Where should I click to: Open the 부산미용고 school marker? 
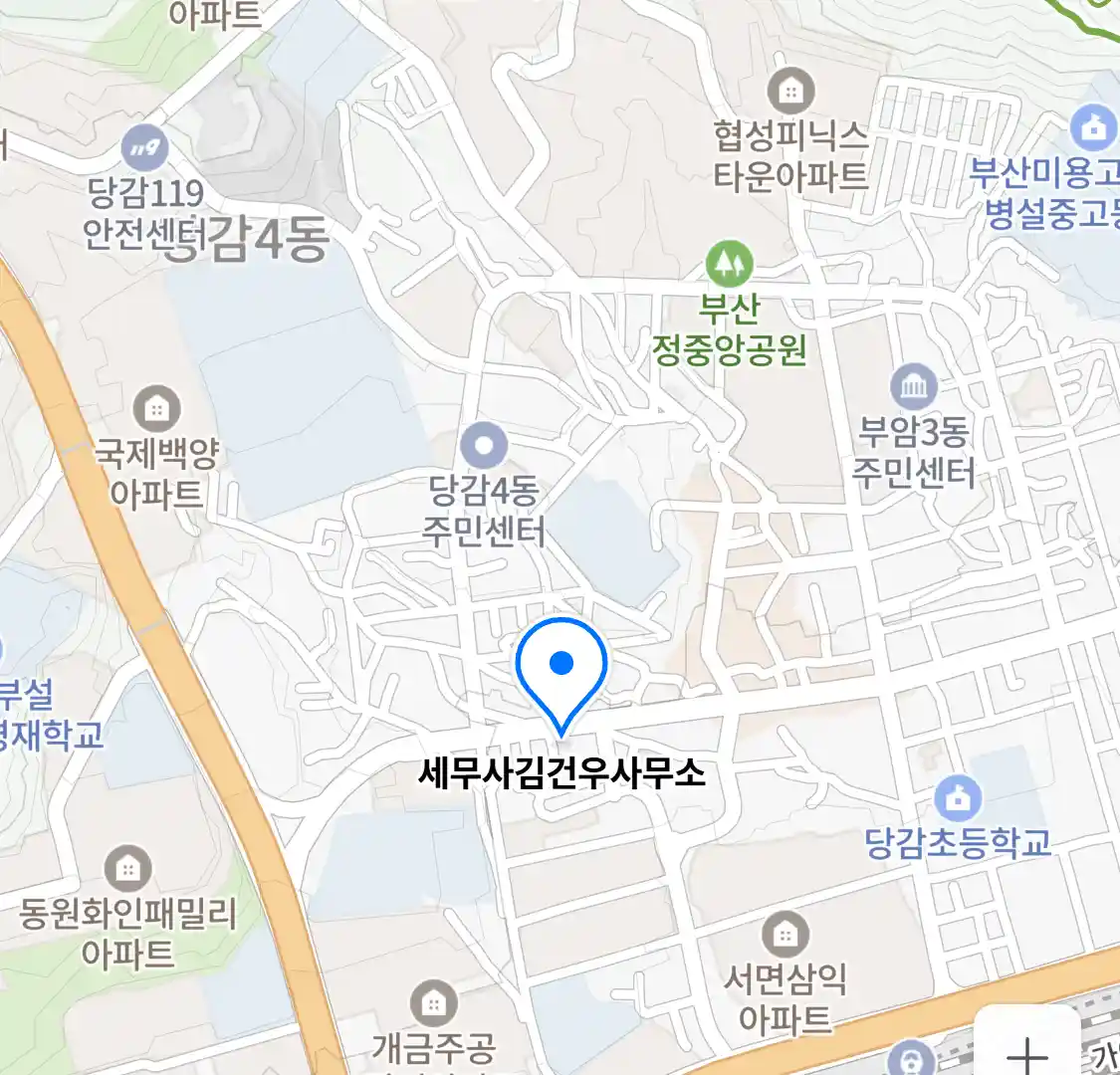(1093, 128)
